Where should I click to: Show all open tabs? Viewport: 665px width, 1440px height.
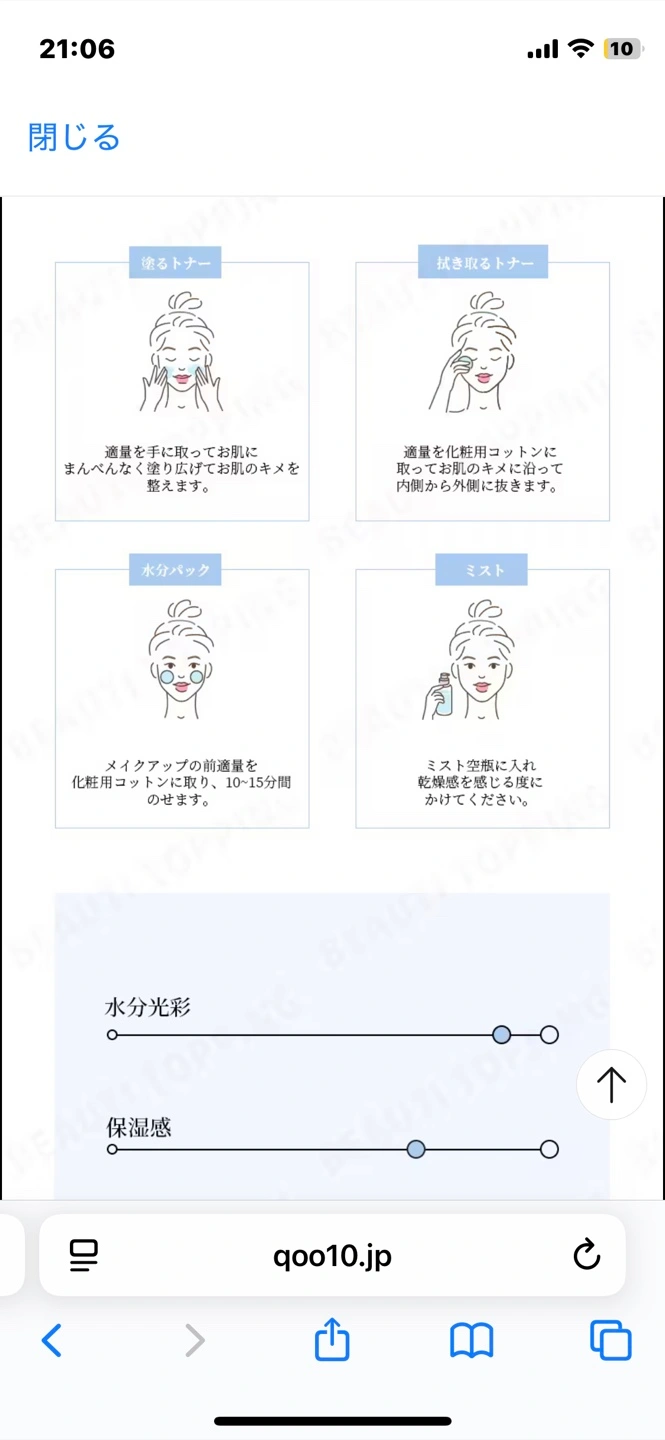[610, 1340]
